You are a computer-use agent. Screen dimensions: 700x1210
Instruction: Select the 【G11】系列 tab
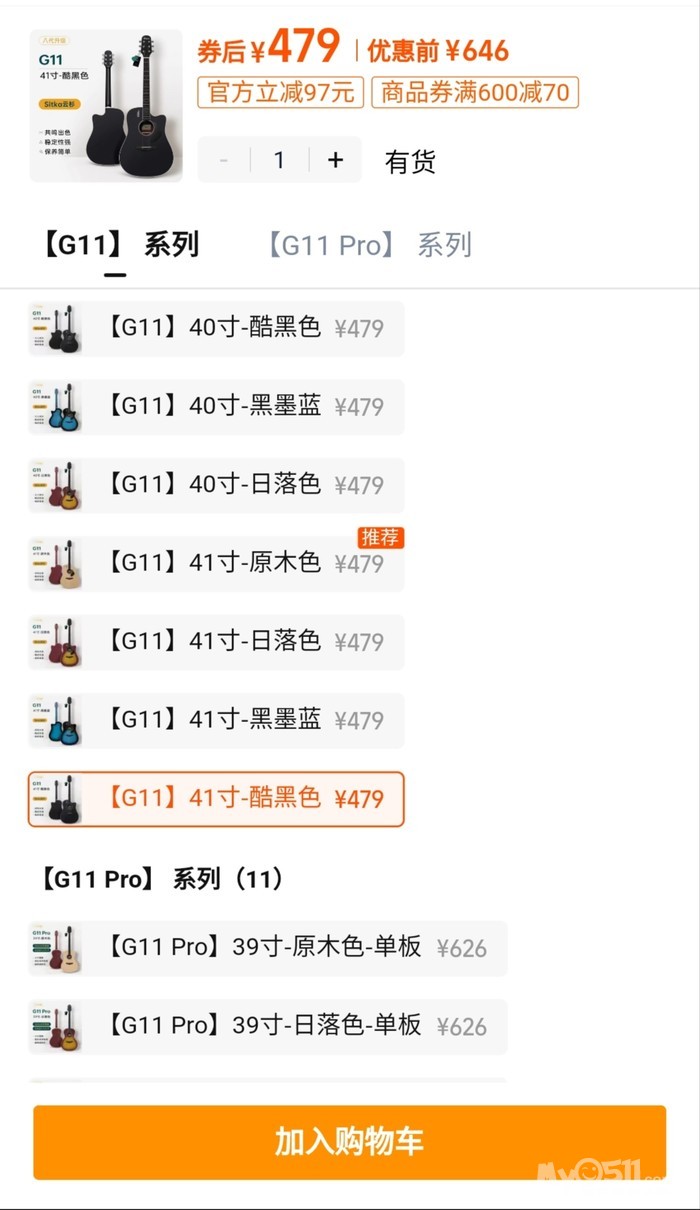(x=120, y=245)
